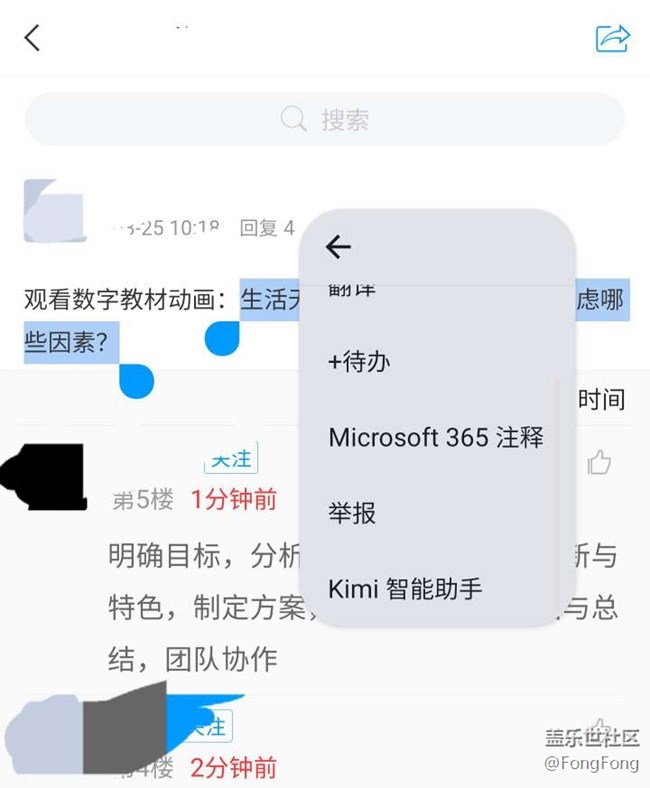Share this post via top-right icon
The height and width of the screenshot is (788, 650).
(612, 38)
